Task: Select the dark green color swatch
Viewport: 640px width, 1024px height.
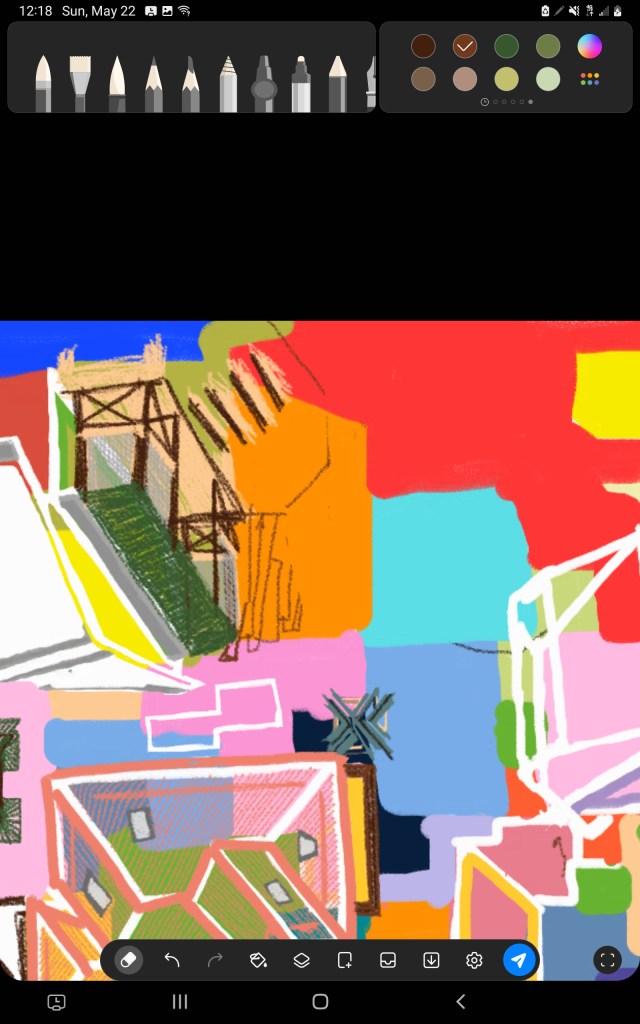Action: (506, 46)
